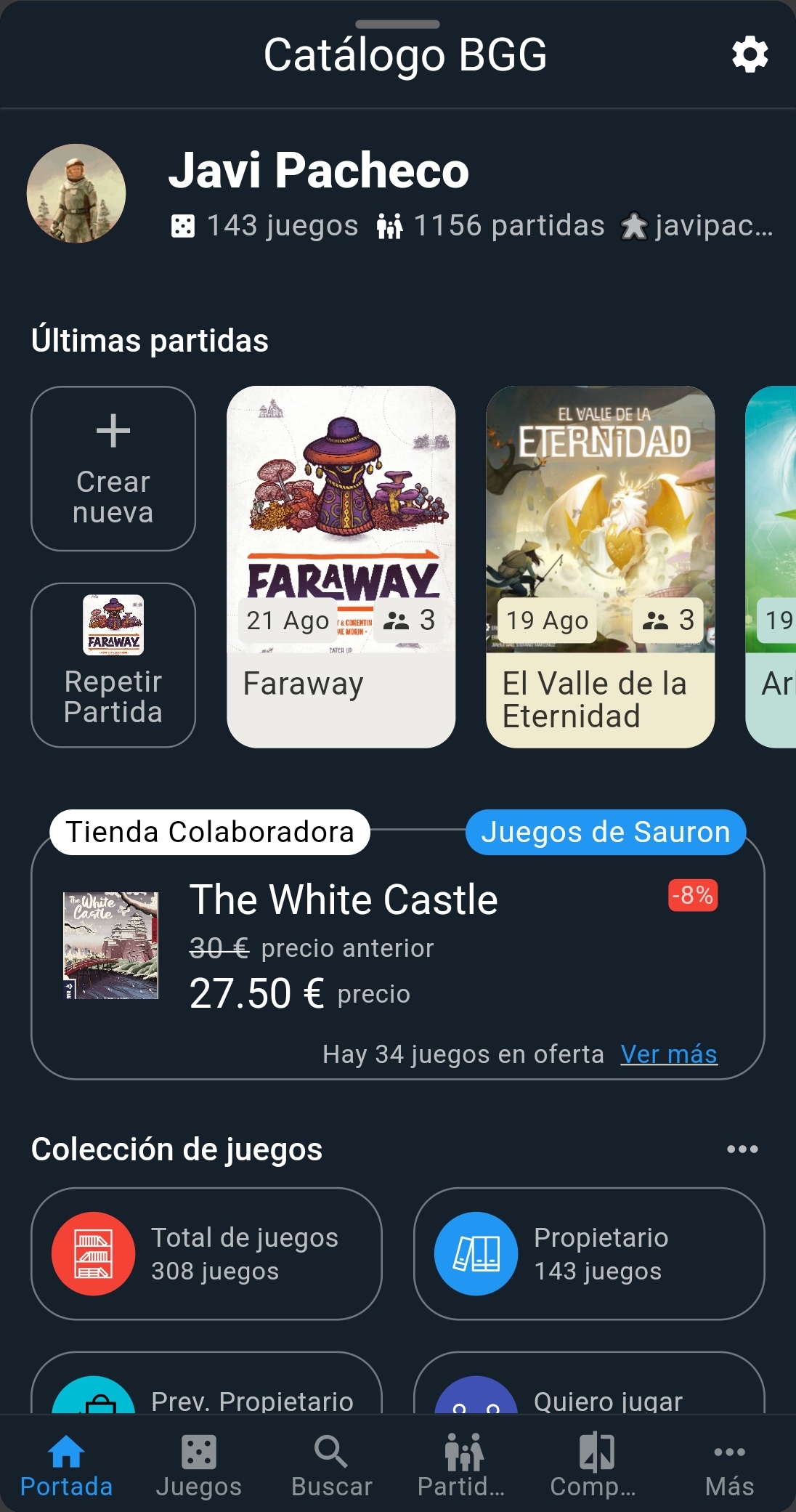Open Javi Pacheco's profile avatar
Screen dimensions: 796x1512
point(76,193)
